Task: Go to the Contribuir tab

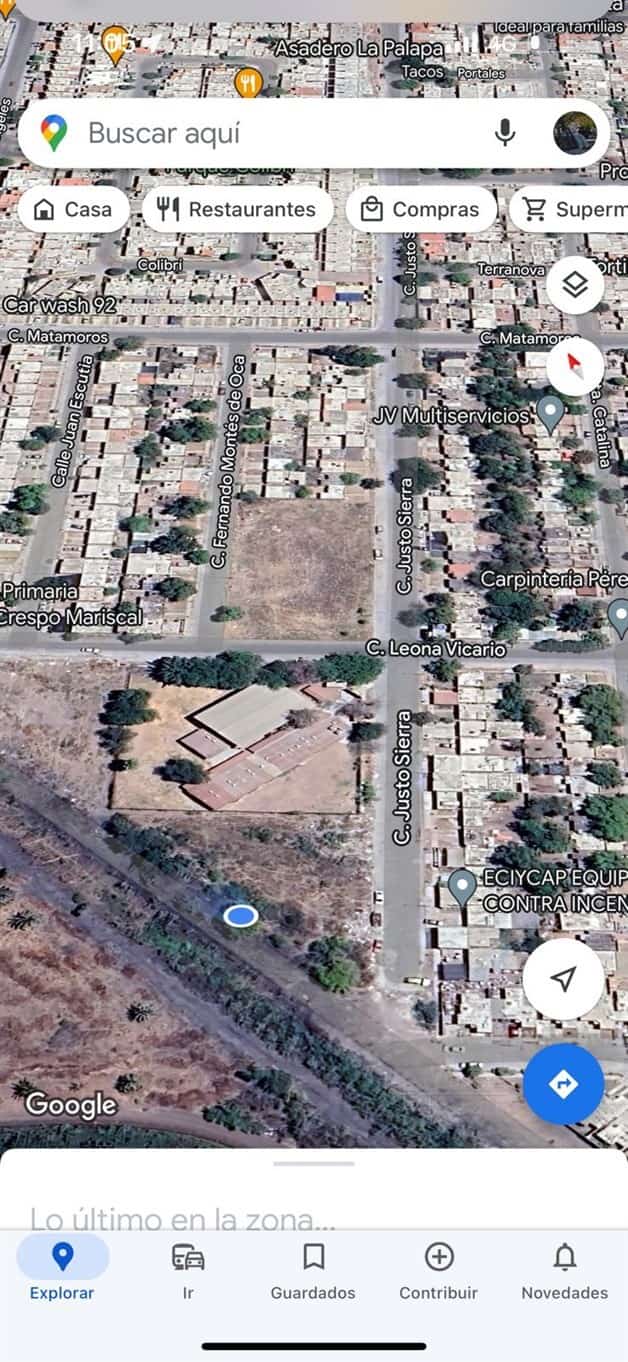Action: [x=438, y=1270]
